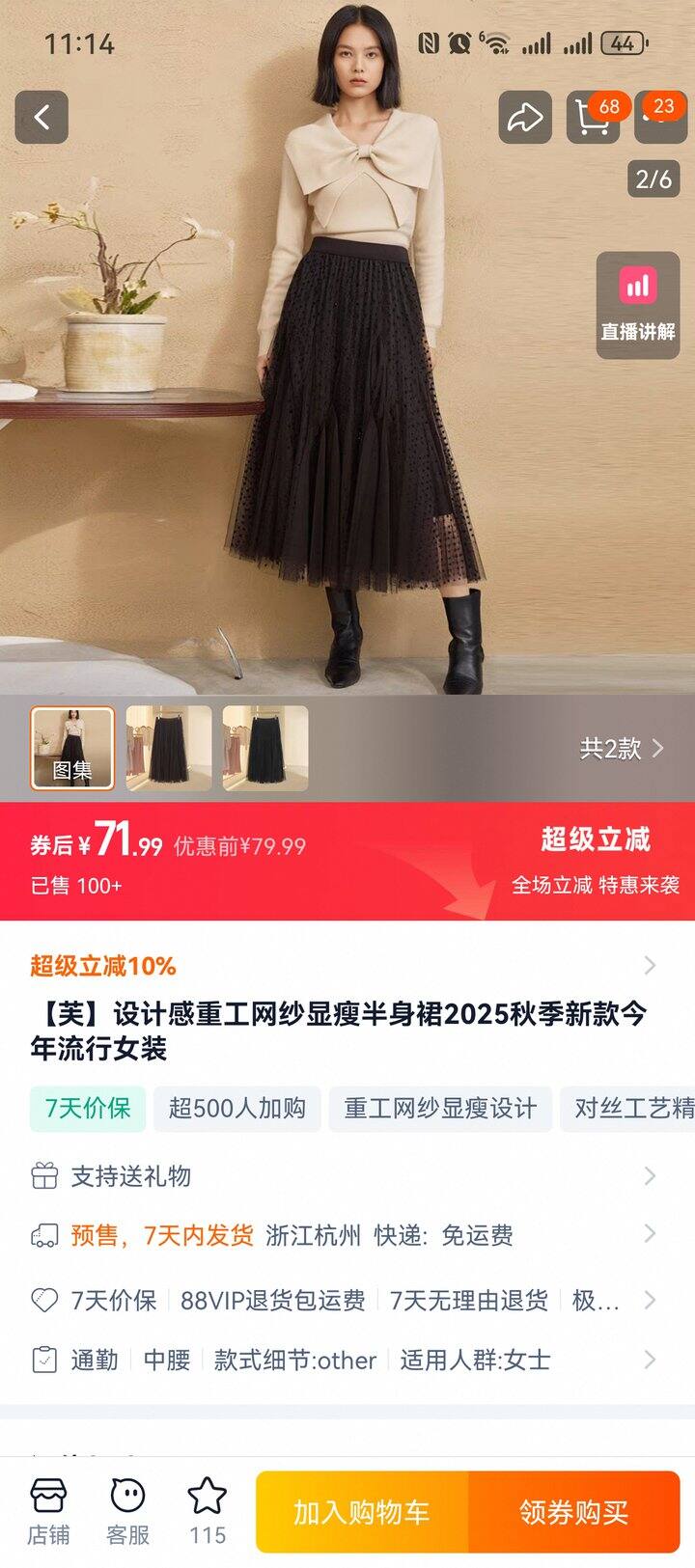Viewport: 695px width, 1568px height.
Task: Share this skirt listing
Action: (x=525, y=118)
